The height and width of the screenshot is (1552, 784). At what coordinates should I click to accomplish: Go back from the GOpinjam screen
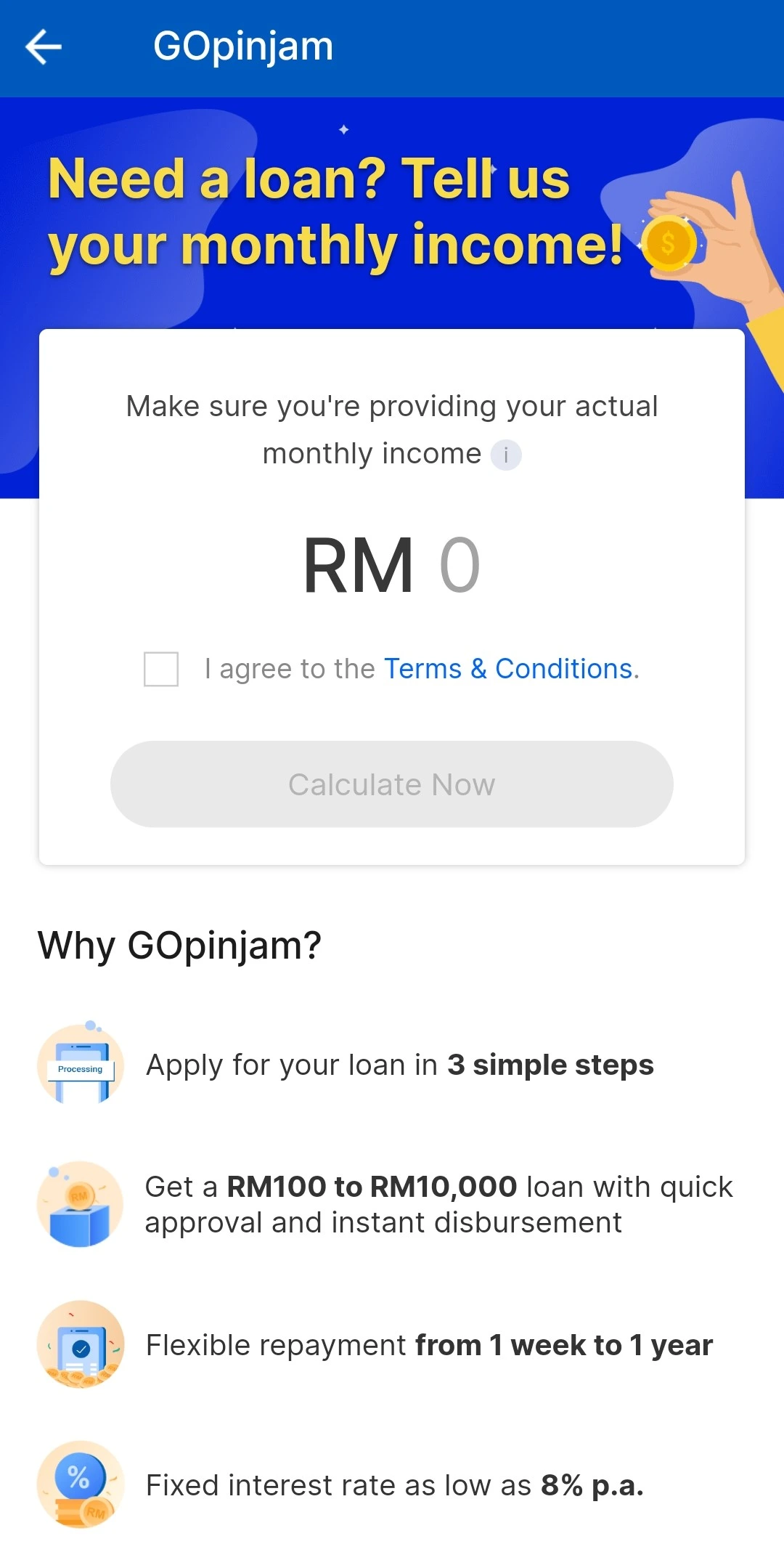pos(44,47)
